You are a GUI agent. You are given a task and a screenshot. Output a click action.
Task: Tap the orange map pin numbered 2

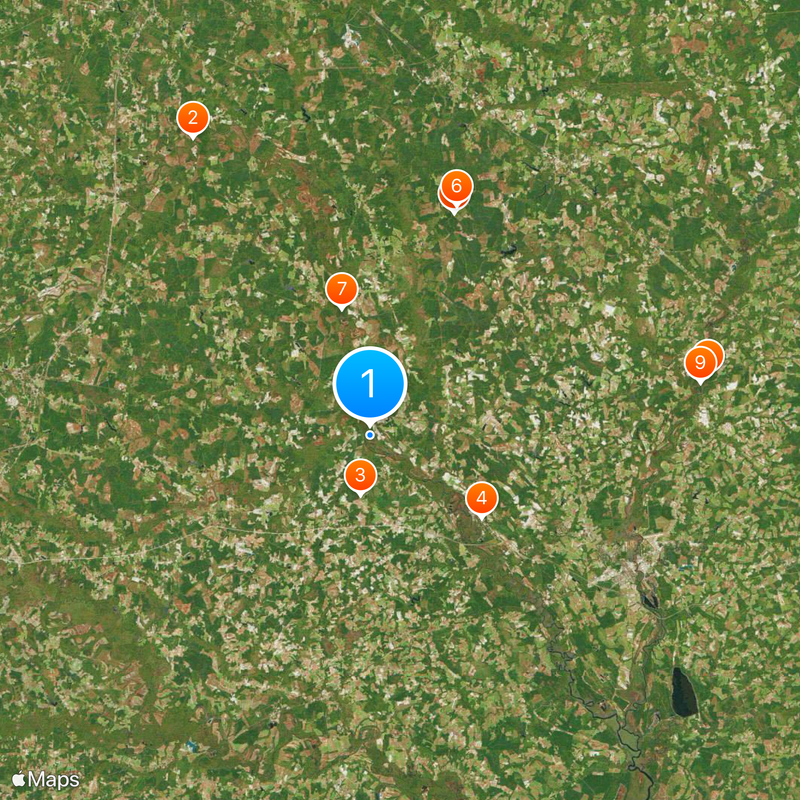point(193,118)
